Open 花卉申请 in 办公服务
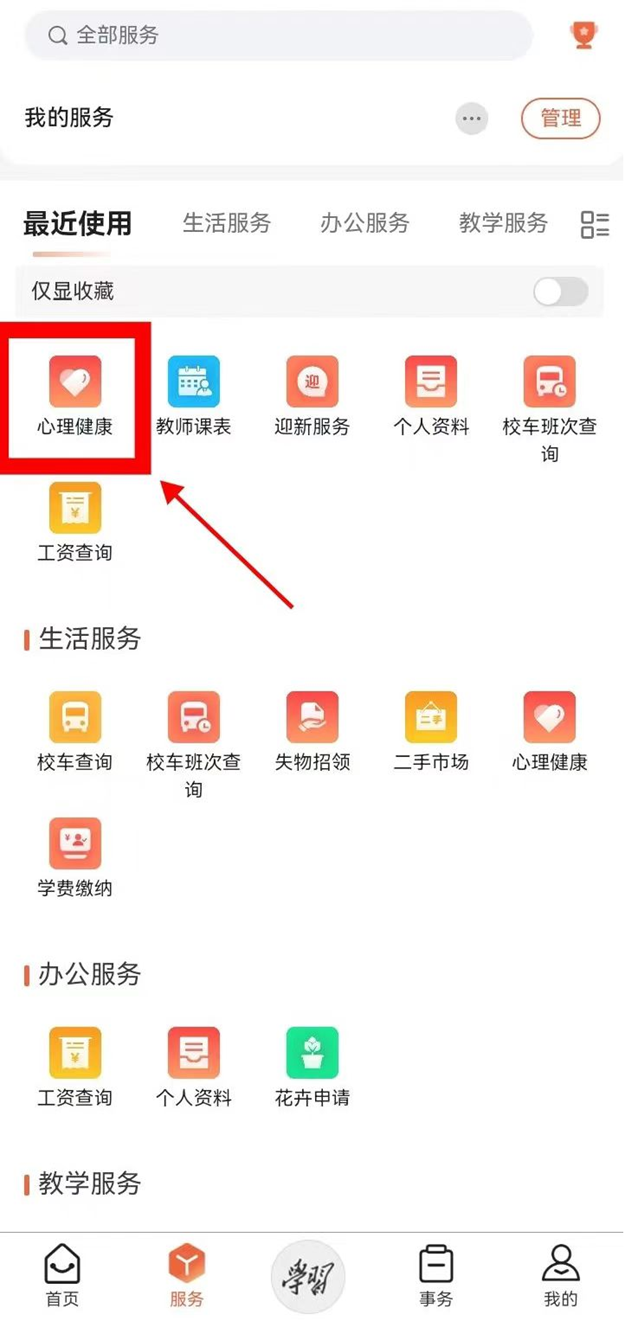Image resolution: width=625 pixels, height=1321 pixels. (x=312, y=1067)
